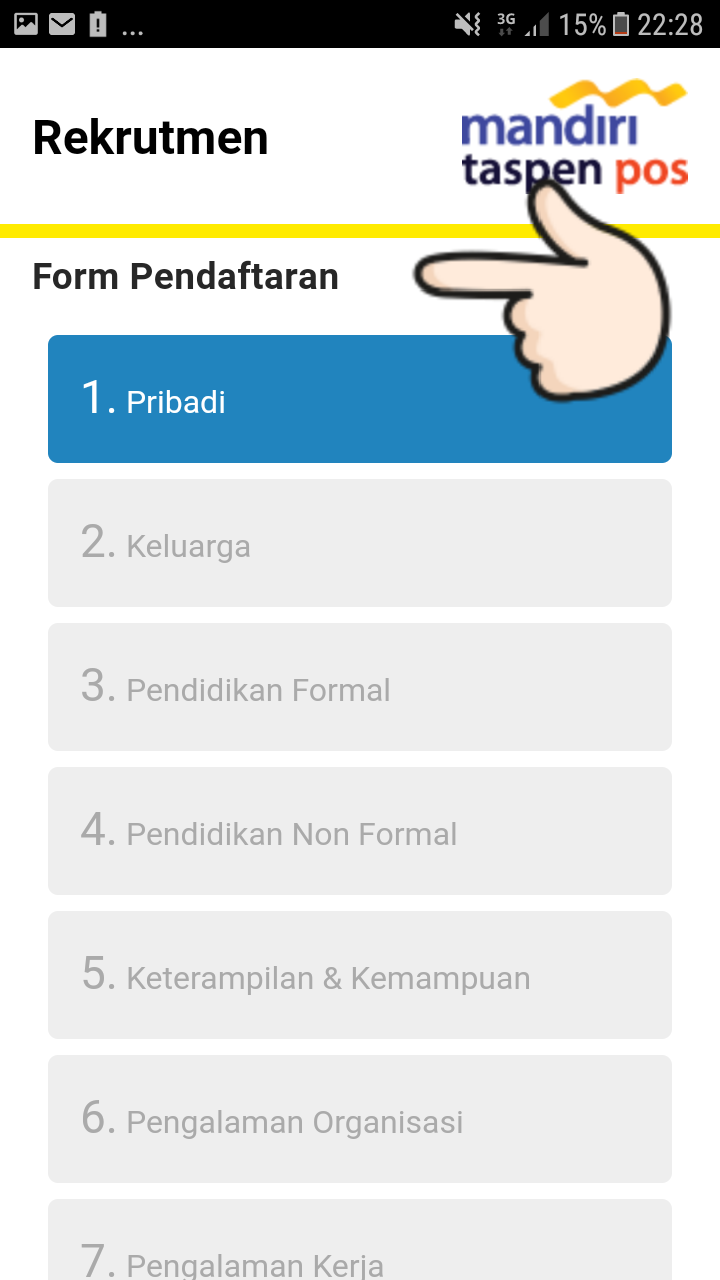
Task: Go to Pendidikan Formal step
Action: [x=359, y=687]
